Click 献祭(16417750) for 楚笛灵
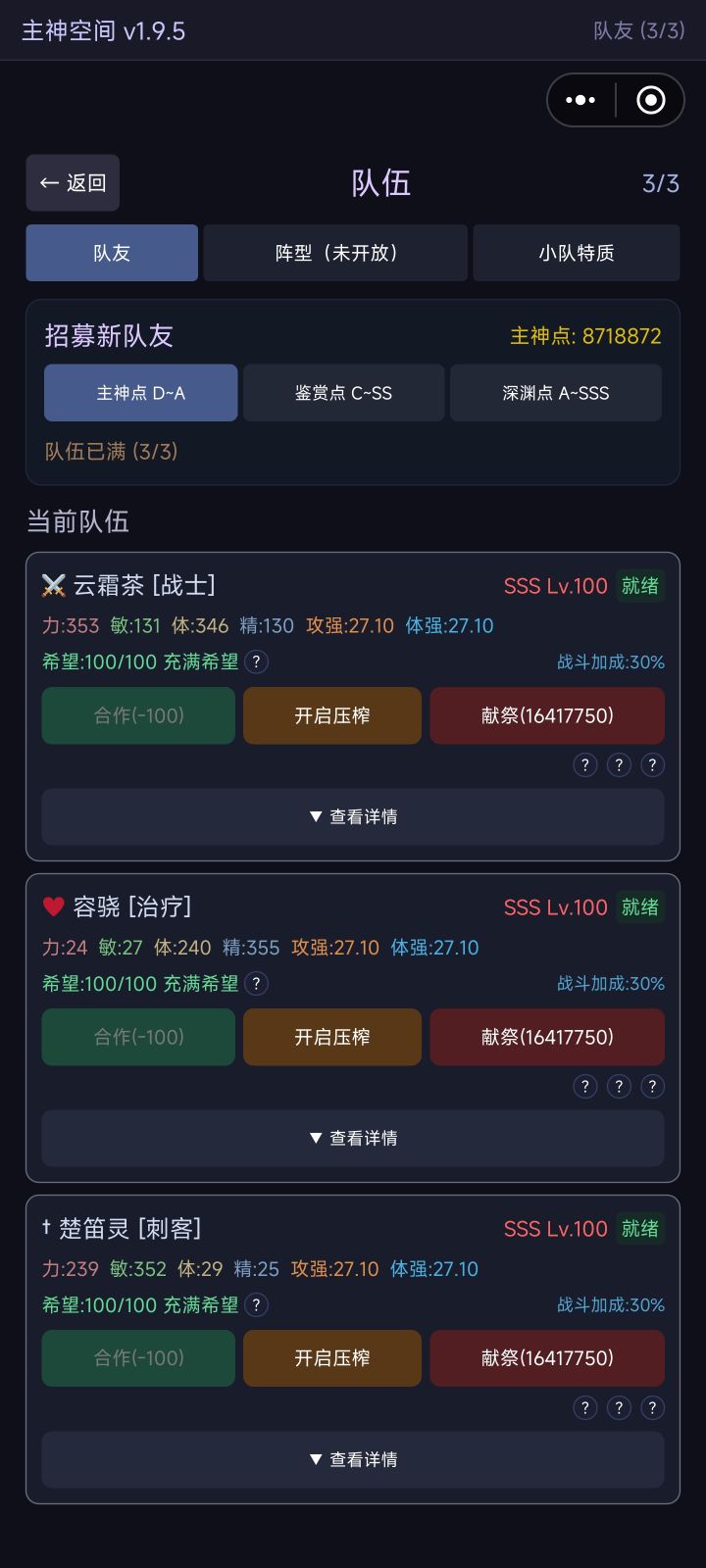 click(x=546, y=1358)
